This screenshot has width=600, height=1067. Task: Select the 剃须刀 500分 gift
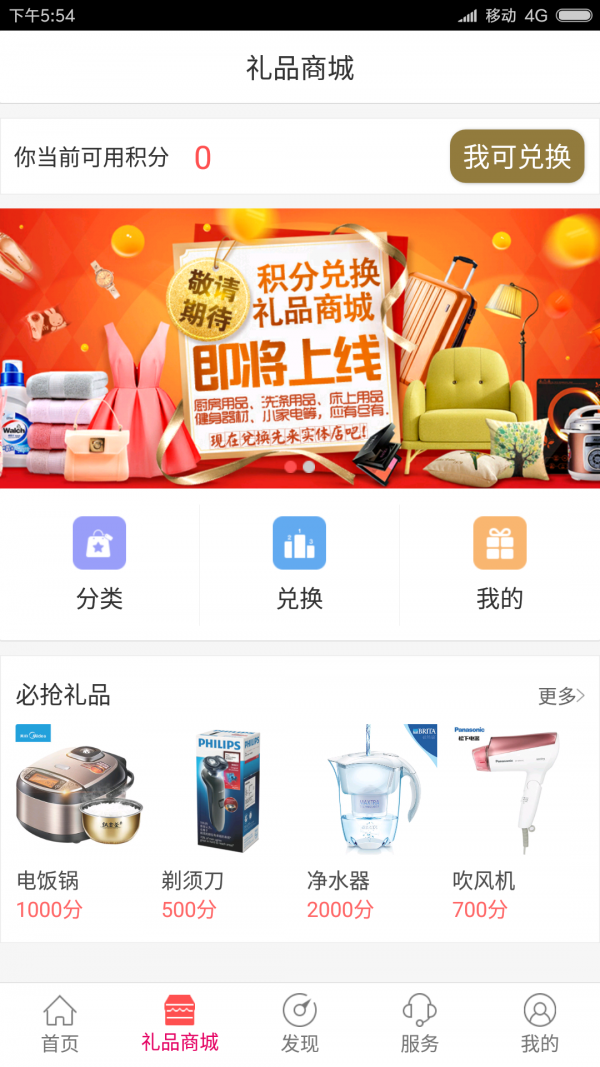(226, 820)
